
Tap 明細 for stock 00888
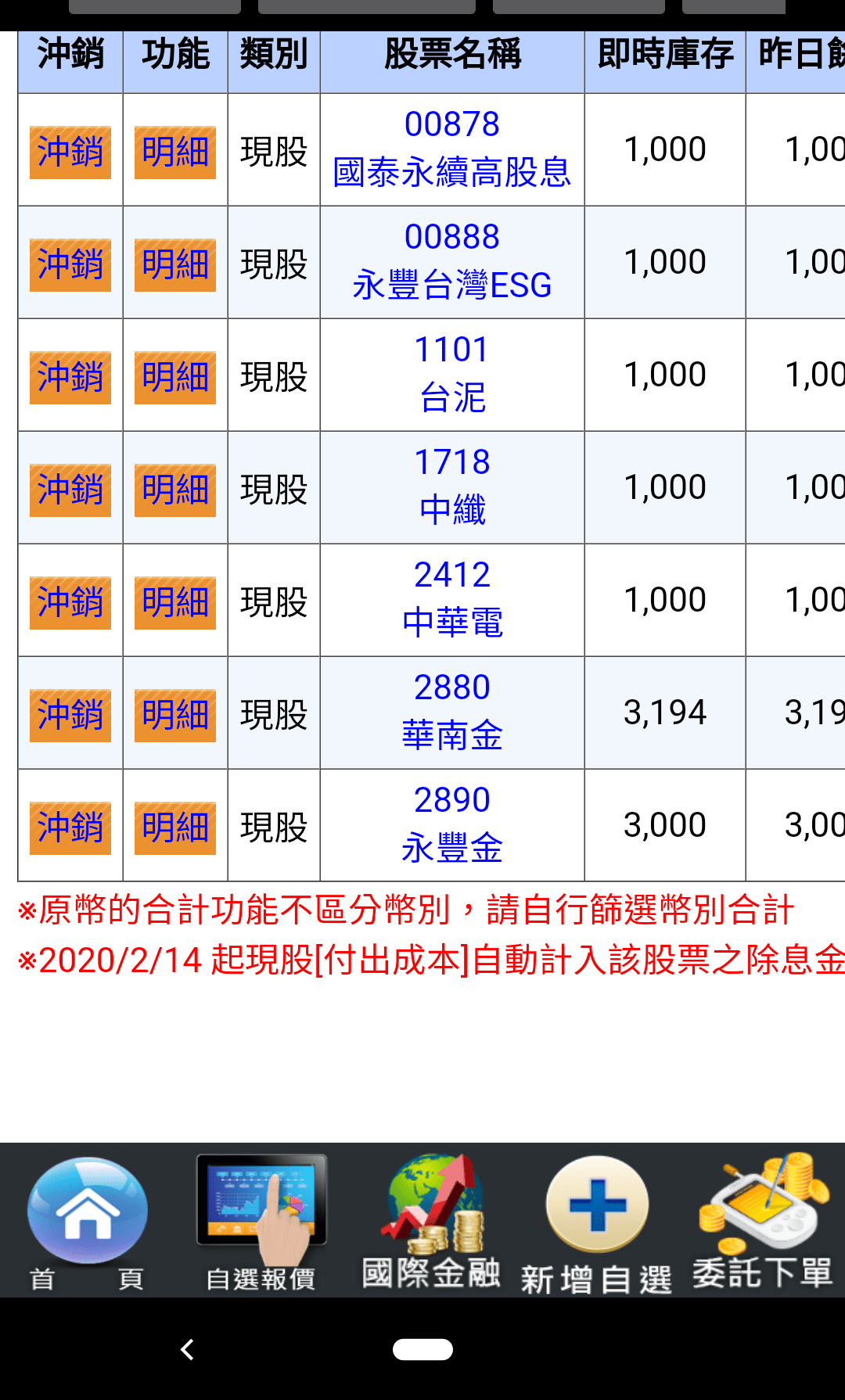(174, 264)
